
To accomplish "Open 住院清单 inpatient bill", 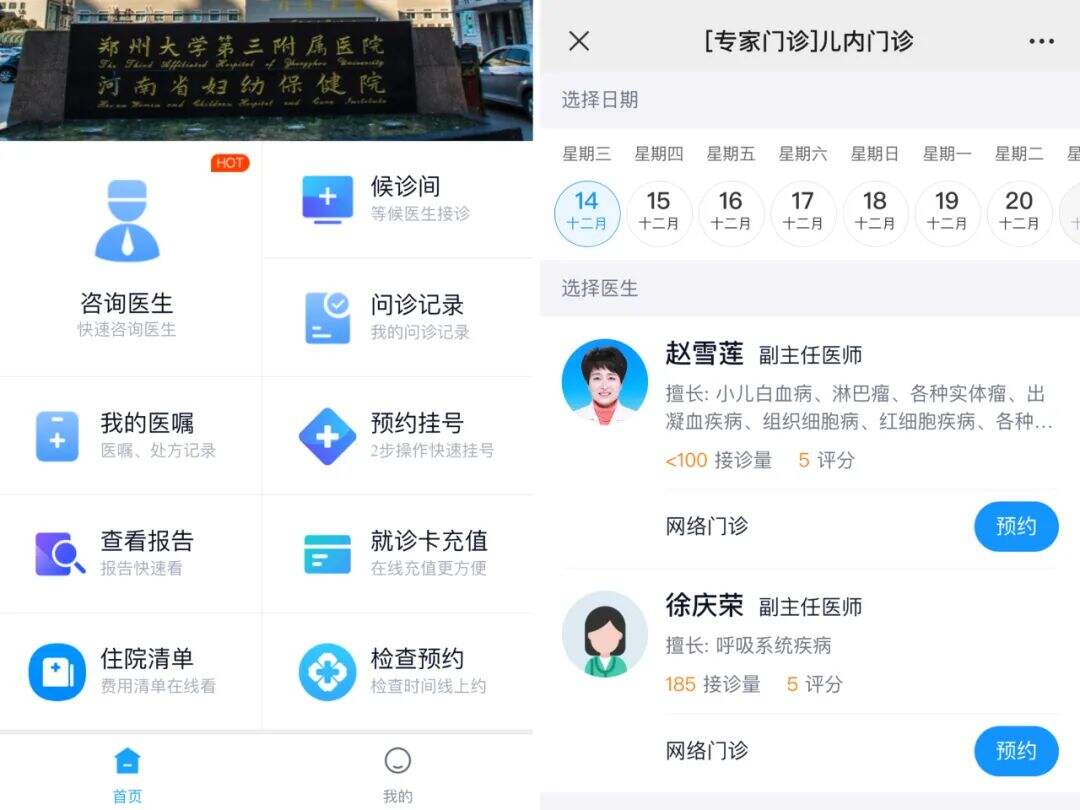I will (125, 671).
